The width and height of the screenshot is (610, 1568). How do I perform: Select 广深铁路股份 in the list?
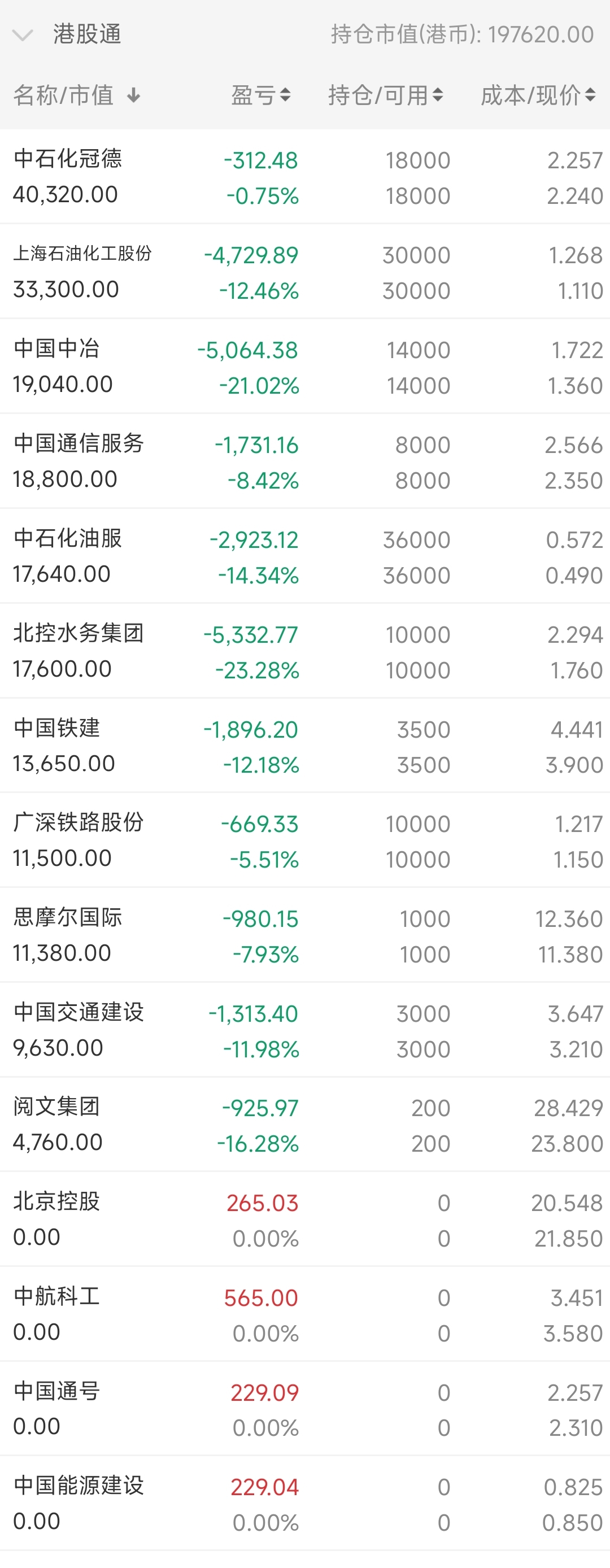(304, 840)
